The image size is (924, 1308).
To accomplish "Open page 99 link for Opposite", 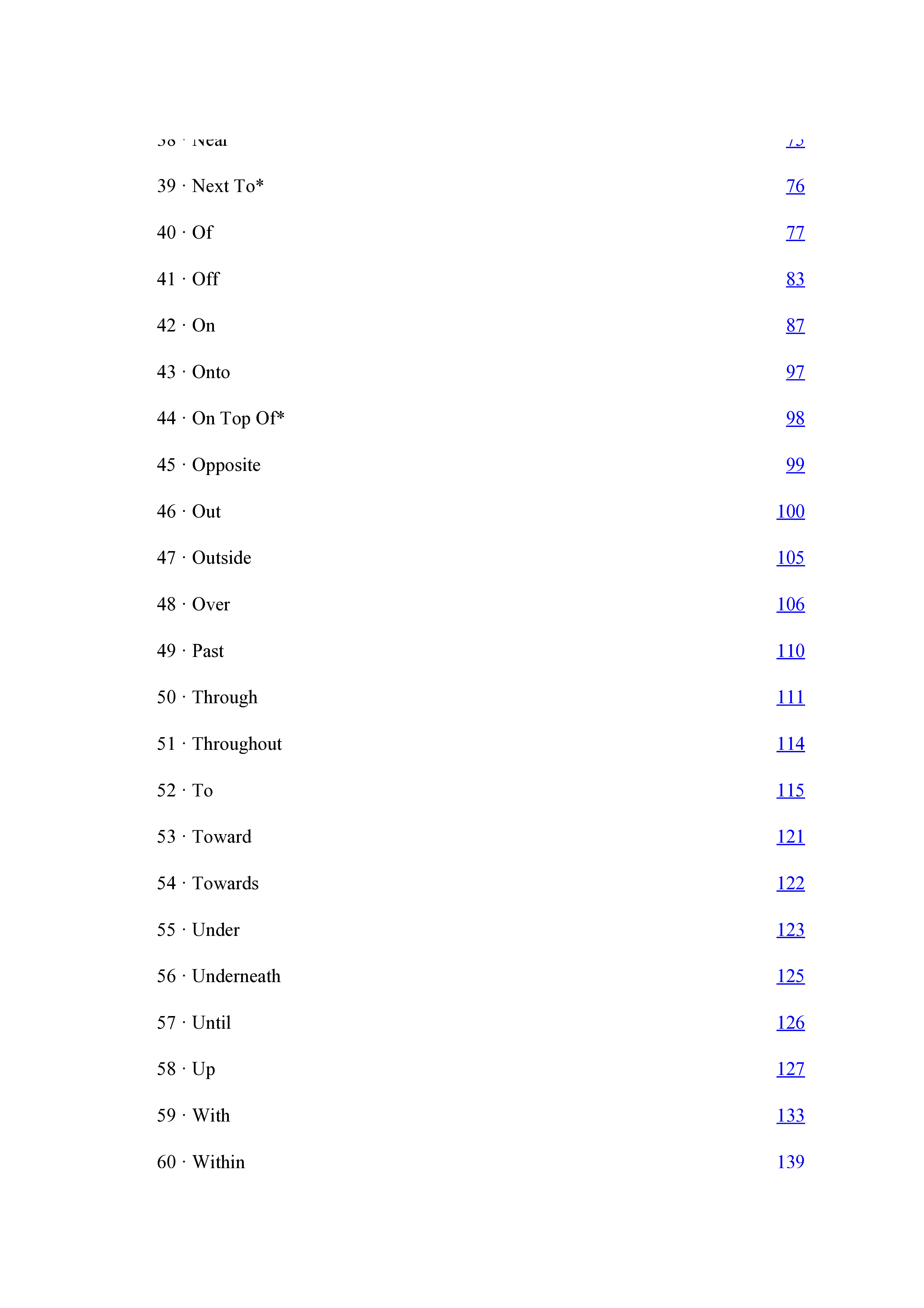I will [795, 465].
